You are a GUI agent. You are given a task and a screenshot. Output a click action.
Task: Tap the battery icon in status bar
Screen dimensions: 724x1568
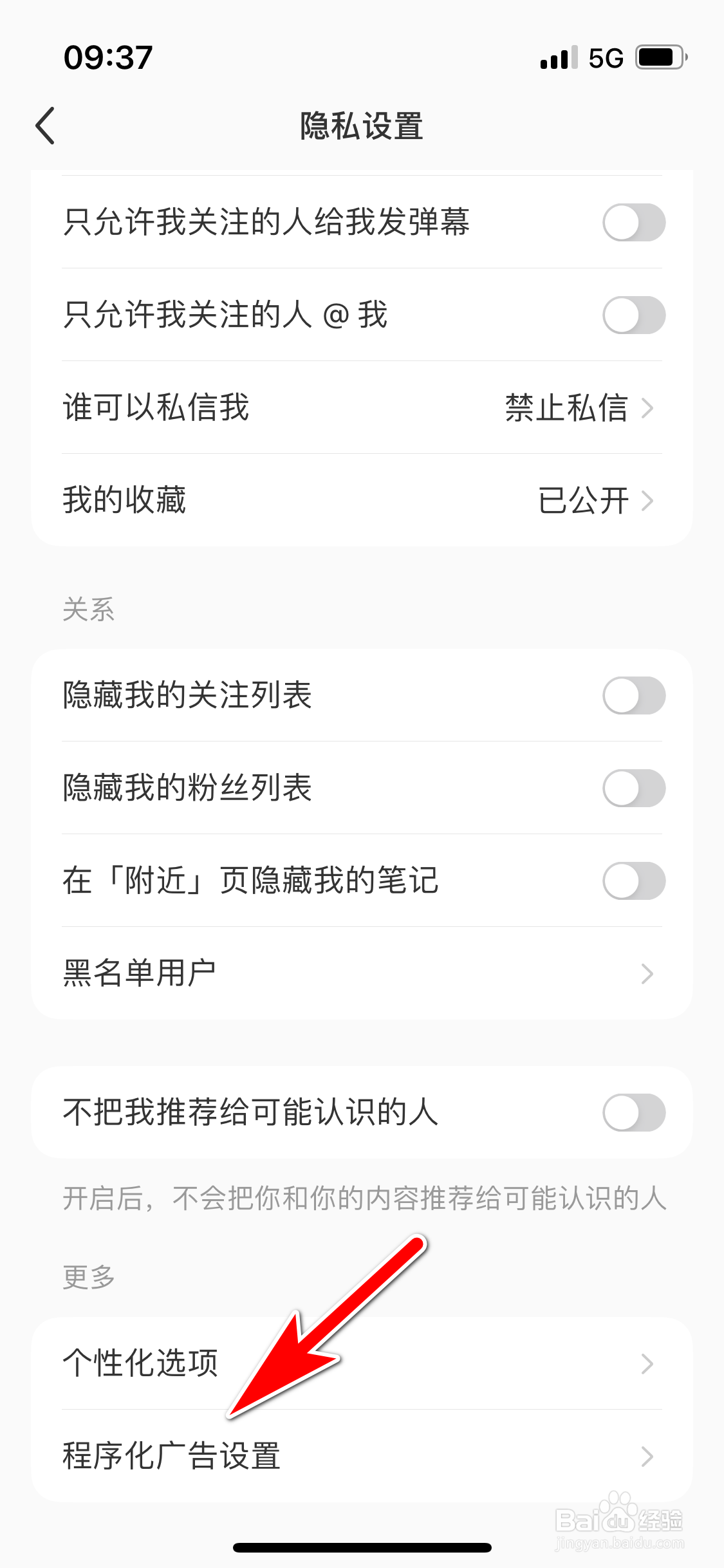pos(658,57)
